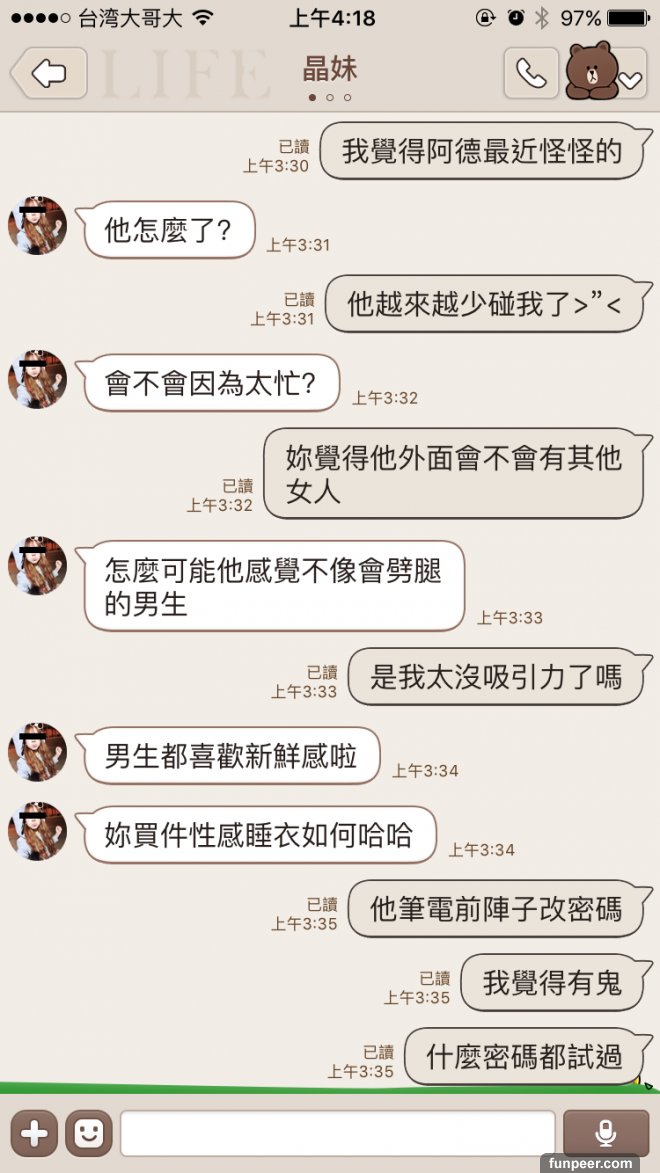Image resolution: width=660 pixels, height=1173 pixels.
Task: Tap profile picture beside 男生都喜歡新鮮感啦
Action: pyautogui.click(x=37, y=752)
